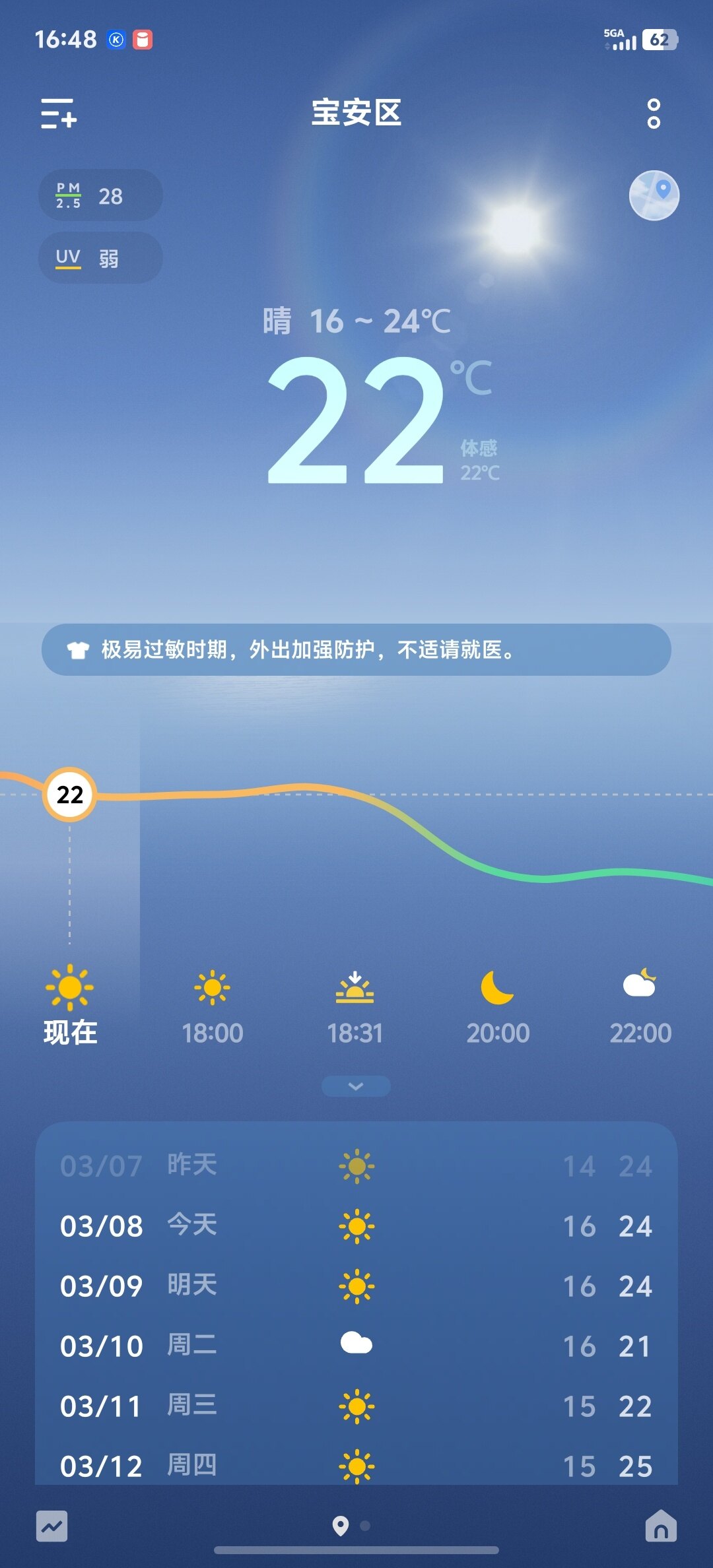Open today's 03/08 forecast row
This screenshot has width=713, height=1568.
point(356,1226)
